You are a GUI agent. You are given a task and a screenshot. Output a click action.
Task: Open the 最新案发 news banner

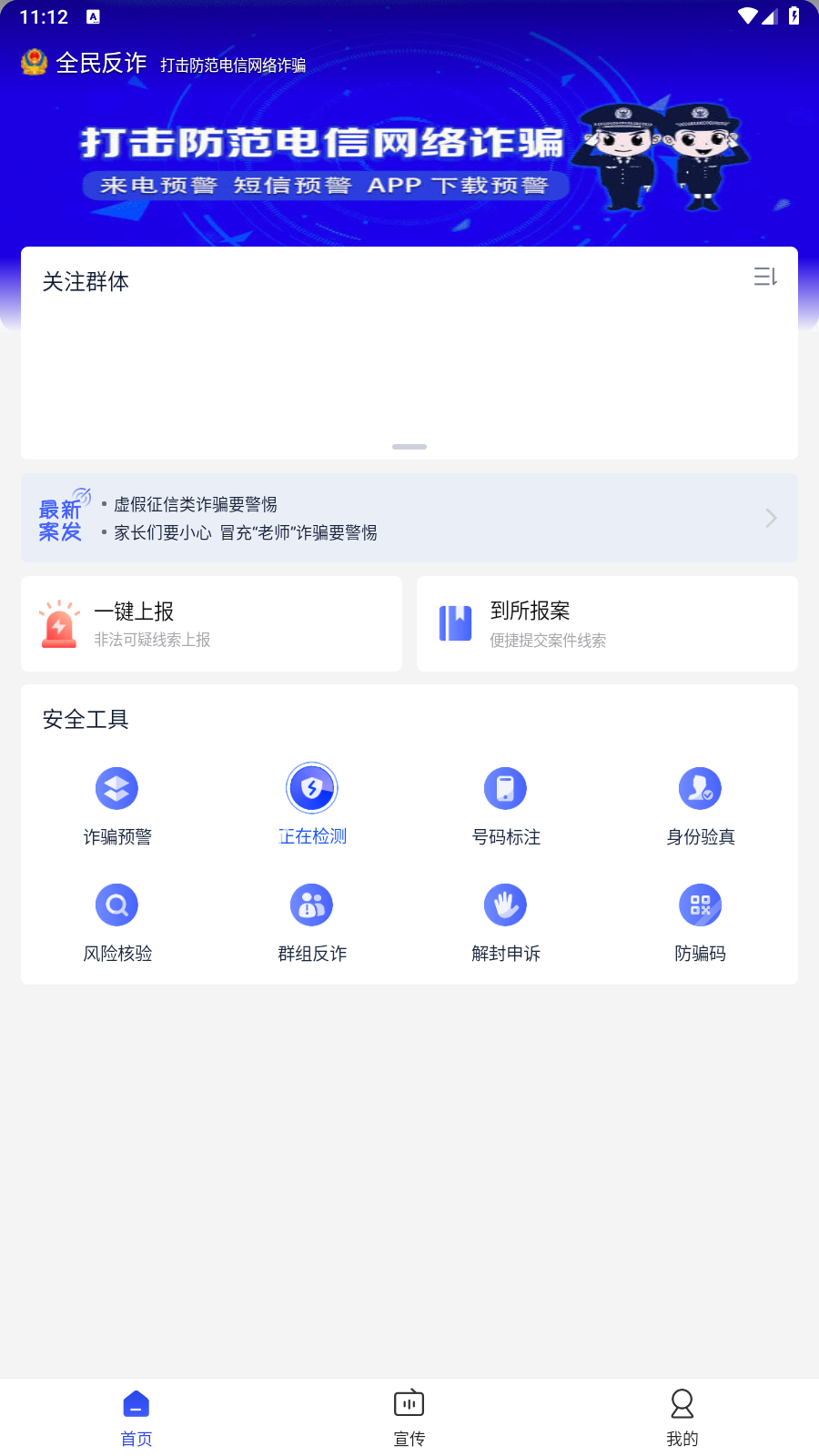pos(409,518)
